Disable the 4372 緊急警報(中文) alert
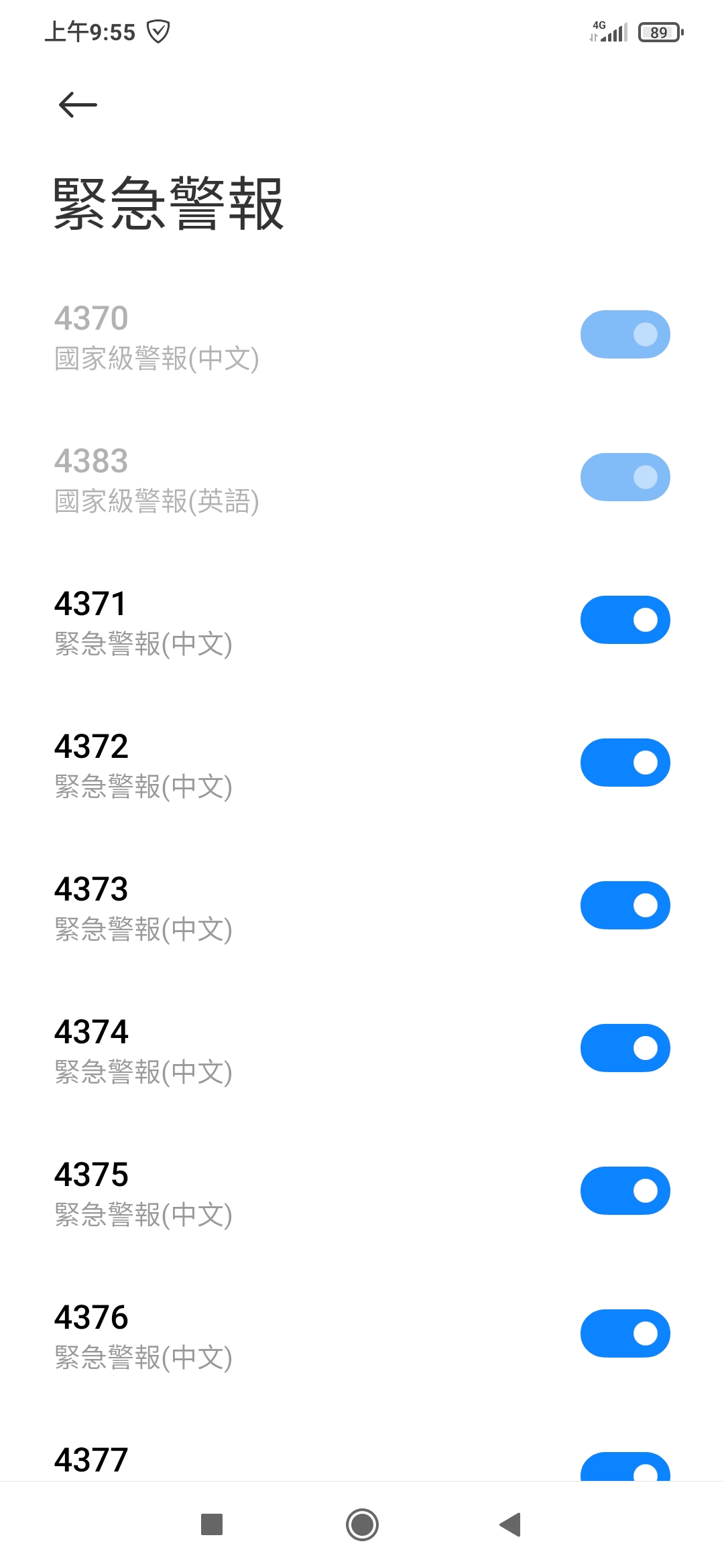This screenshot has height=1568, width=724. point(625,763)
